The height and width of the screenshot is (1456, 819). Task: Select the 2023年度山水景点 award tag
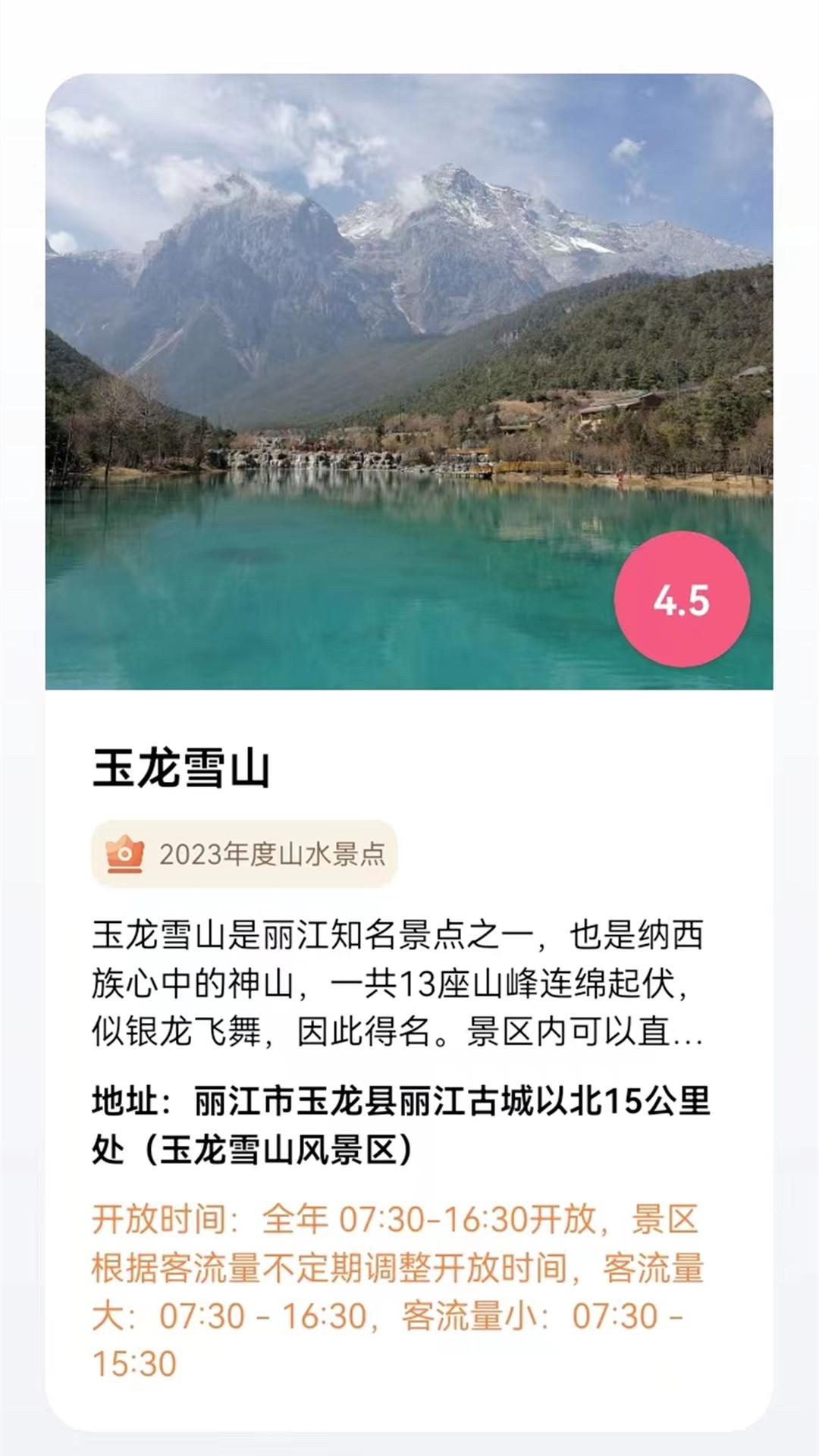tap(250, 855)
